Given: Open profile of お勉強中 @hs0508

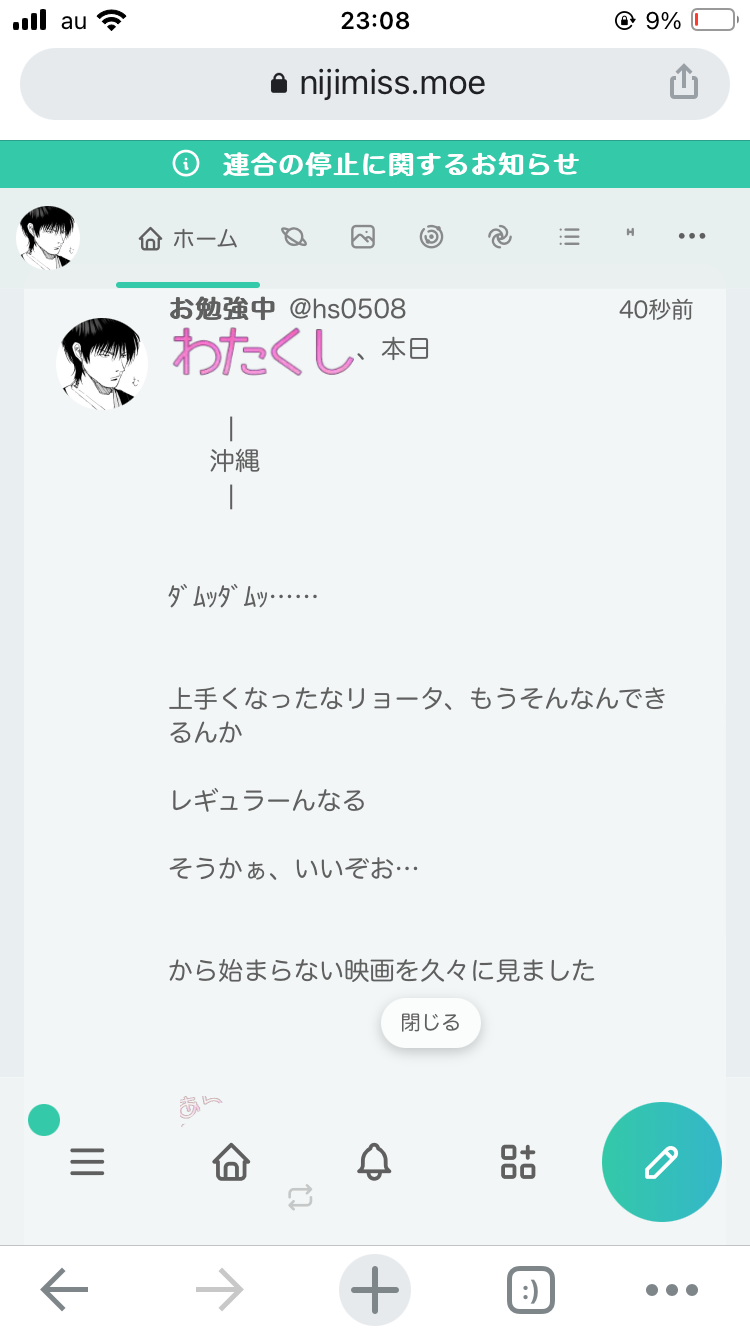Looking at the screenshot, I should (x=102, y=365).
